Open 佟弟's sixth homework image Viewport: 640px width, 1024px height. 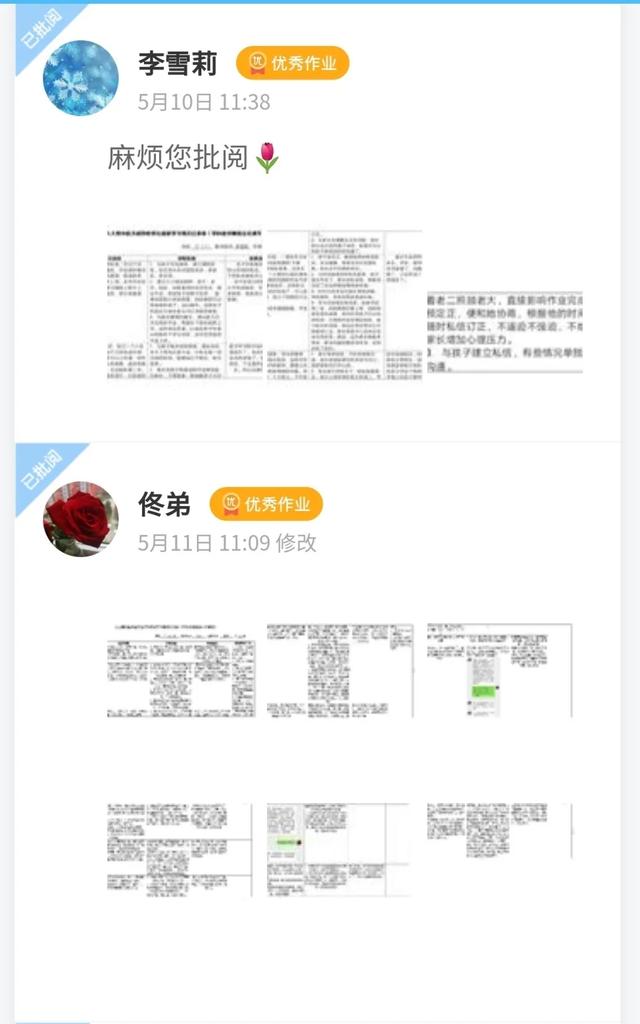click(500, 830)
